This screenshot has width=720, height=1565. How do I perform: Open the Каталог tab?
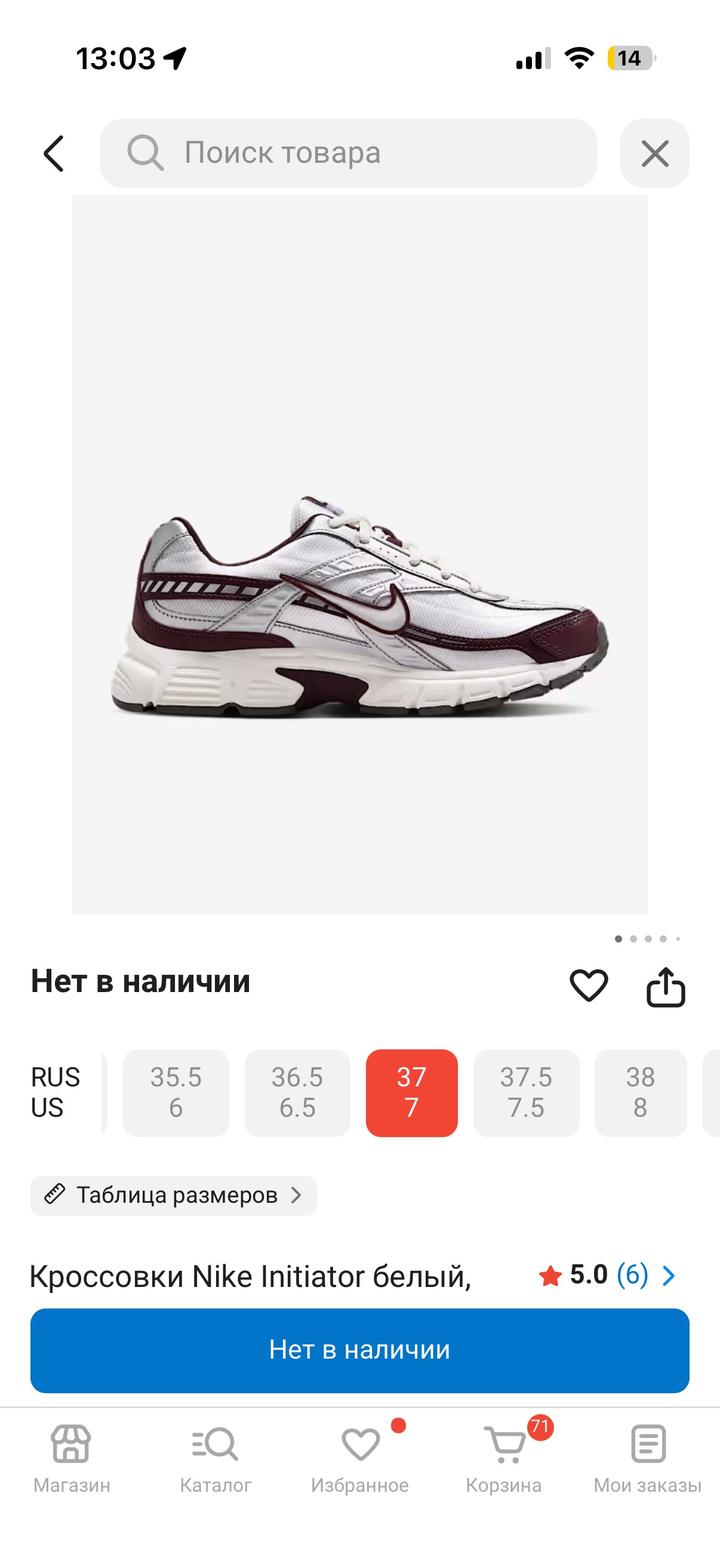point(215,1458)
